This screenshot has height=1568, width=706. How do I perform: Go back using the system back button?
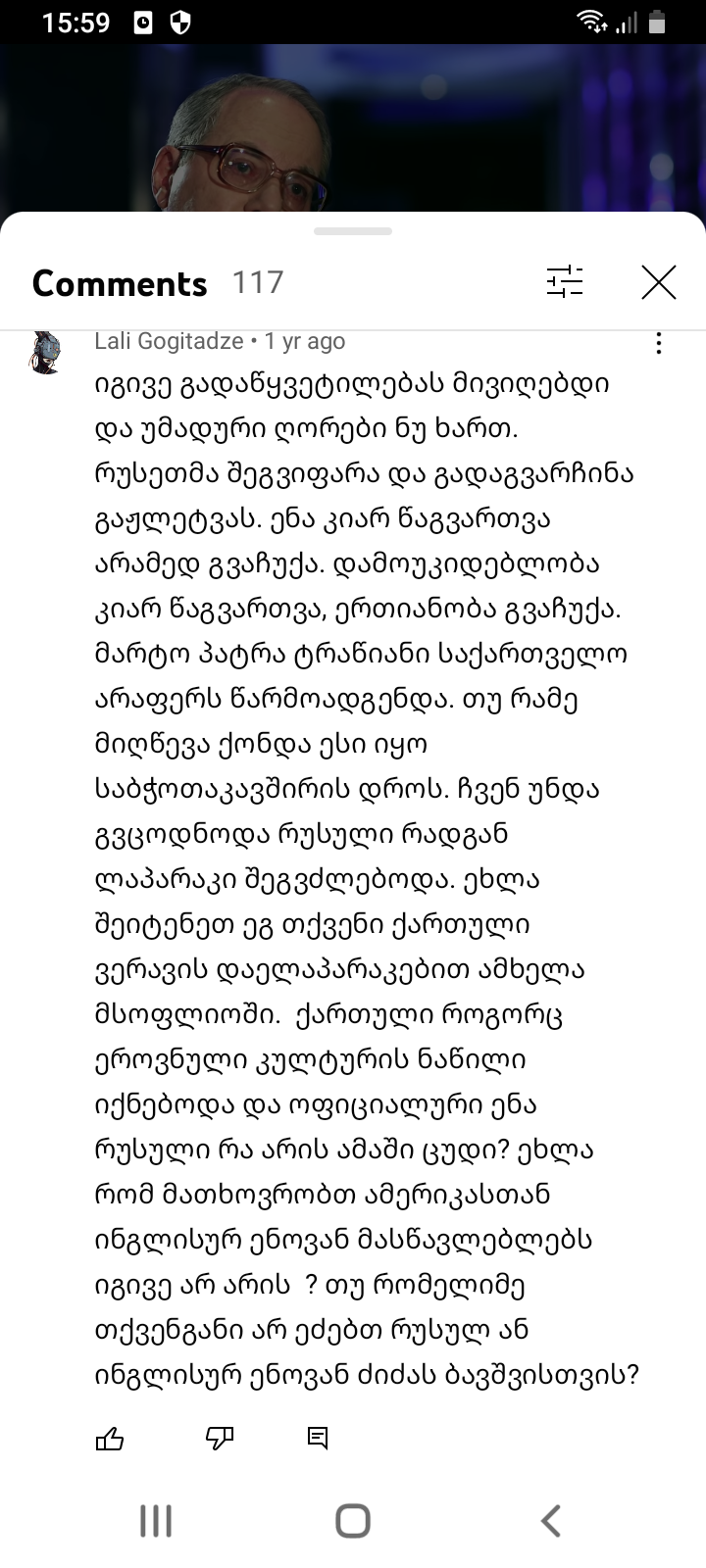(551, 1521)
